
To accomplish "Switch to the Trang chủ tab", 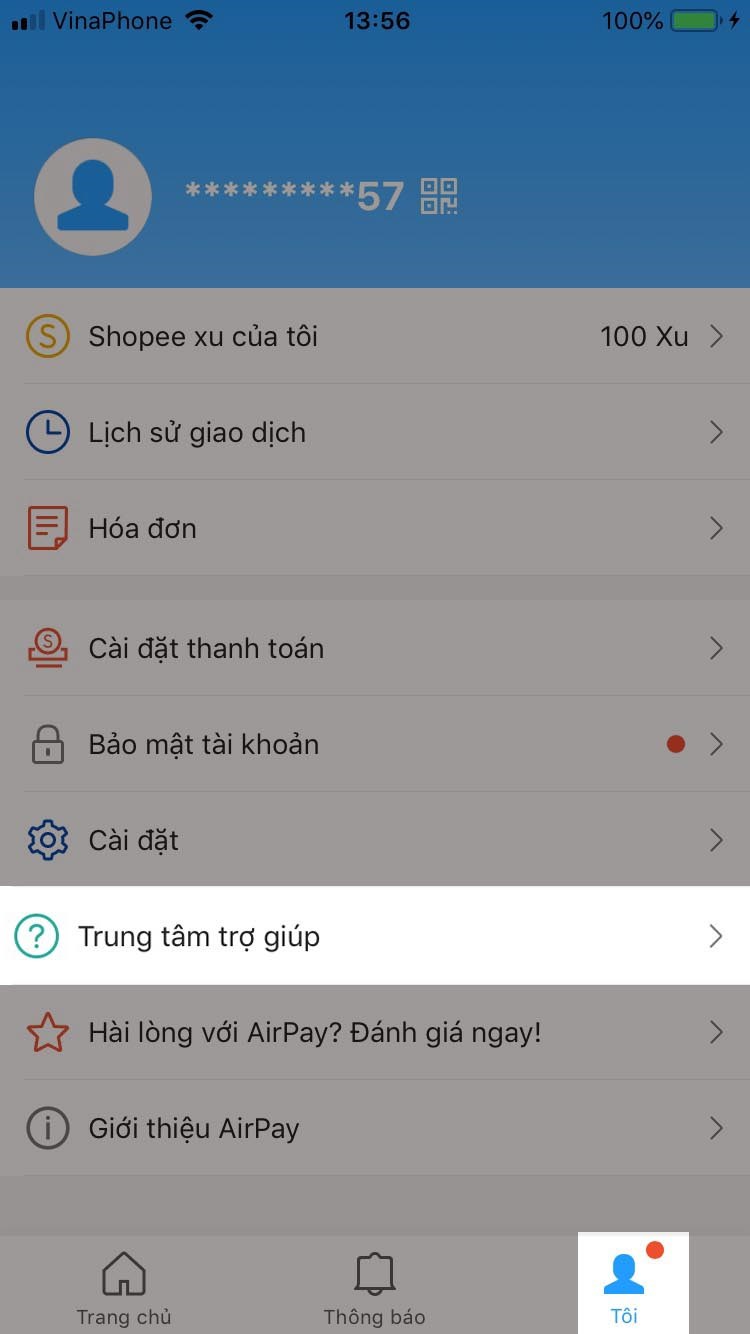I will pyautogui.click(x=124, y=1285).
